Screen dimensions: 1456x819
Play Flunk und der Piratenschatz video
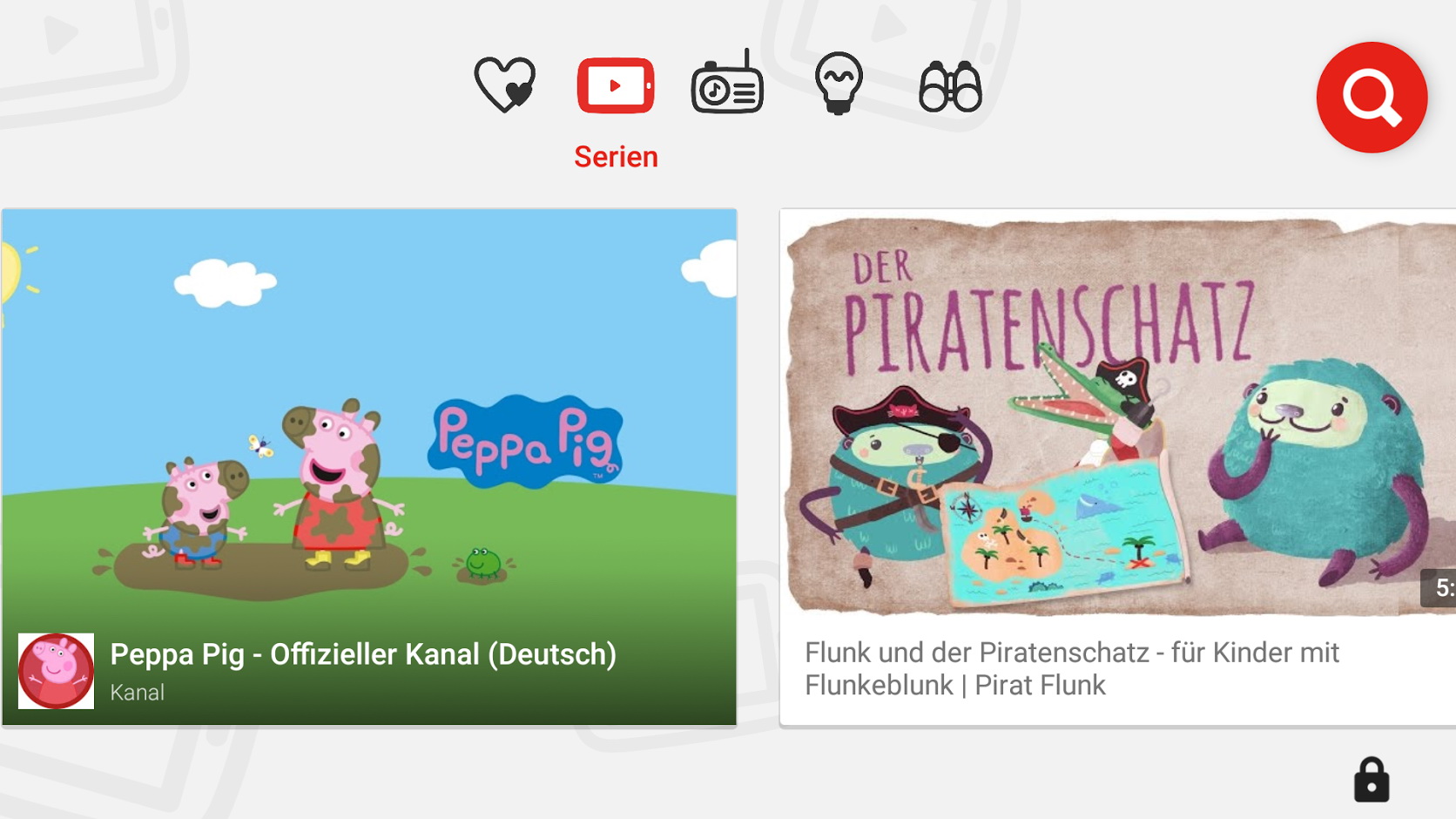[x=1117, y=467]
